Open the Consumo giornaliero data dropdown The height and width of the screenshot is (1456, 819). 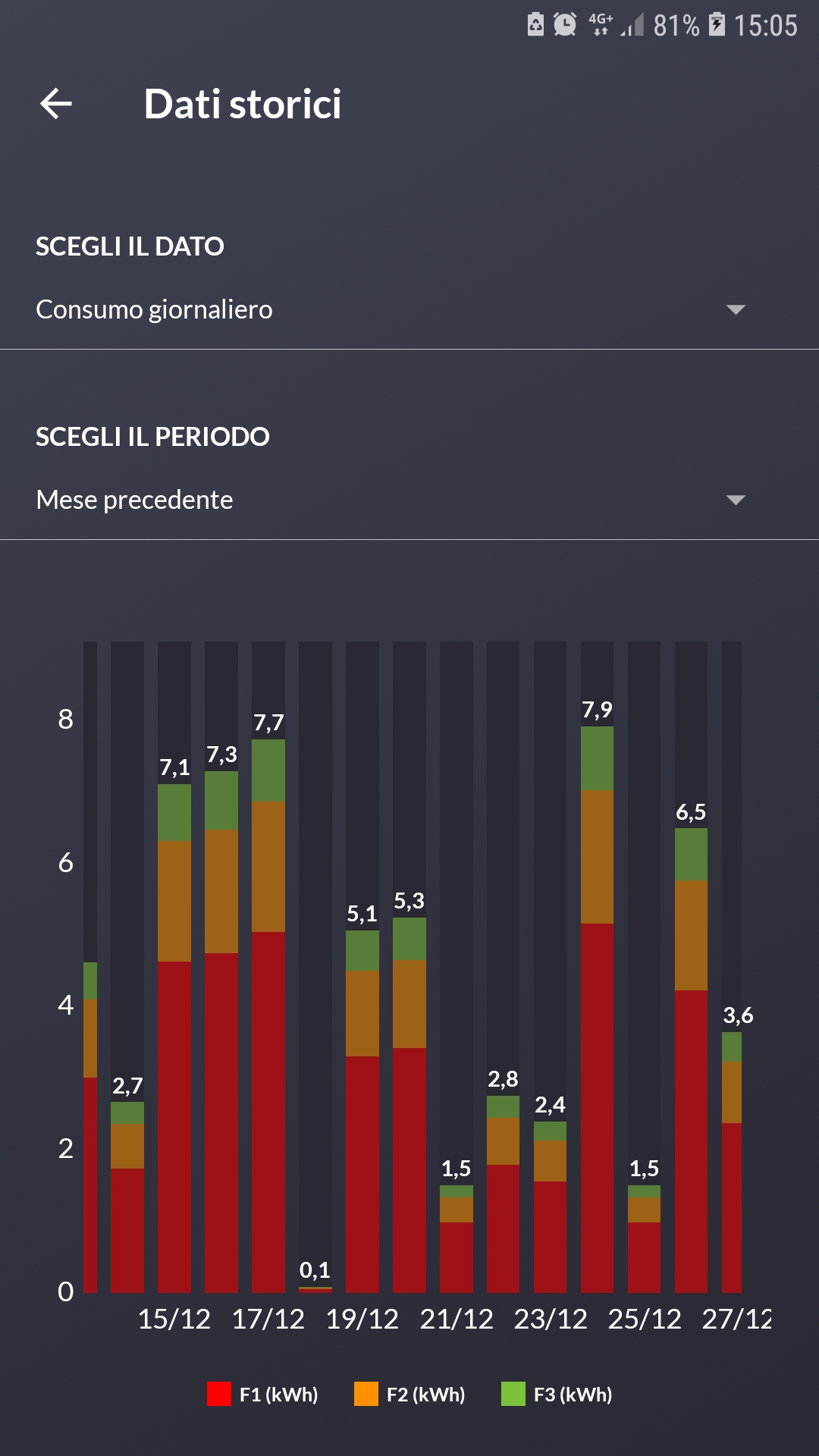[379, 309]
